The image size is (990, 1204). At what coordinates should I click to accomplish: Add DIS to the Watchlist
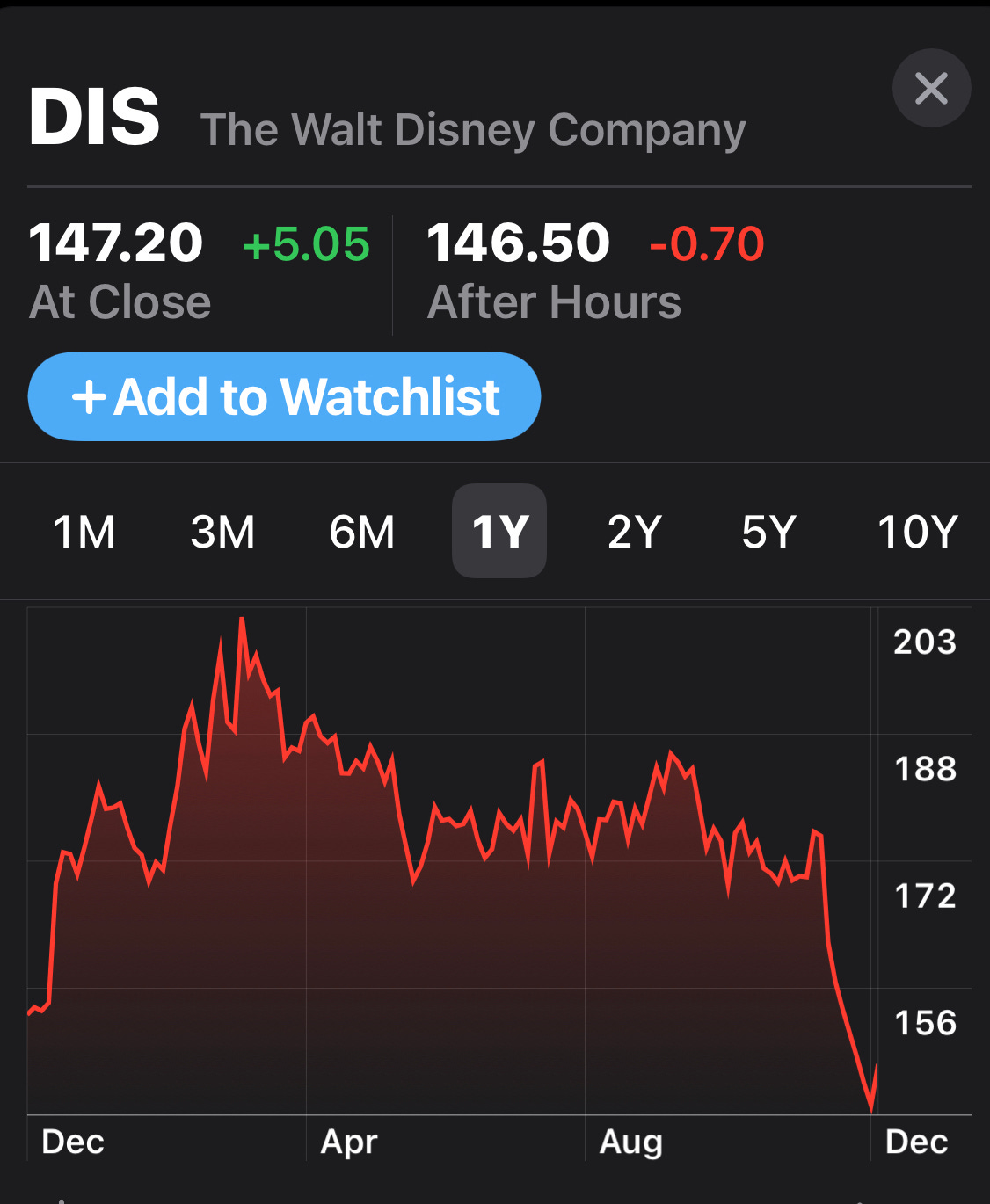[x=284, y=396]
